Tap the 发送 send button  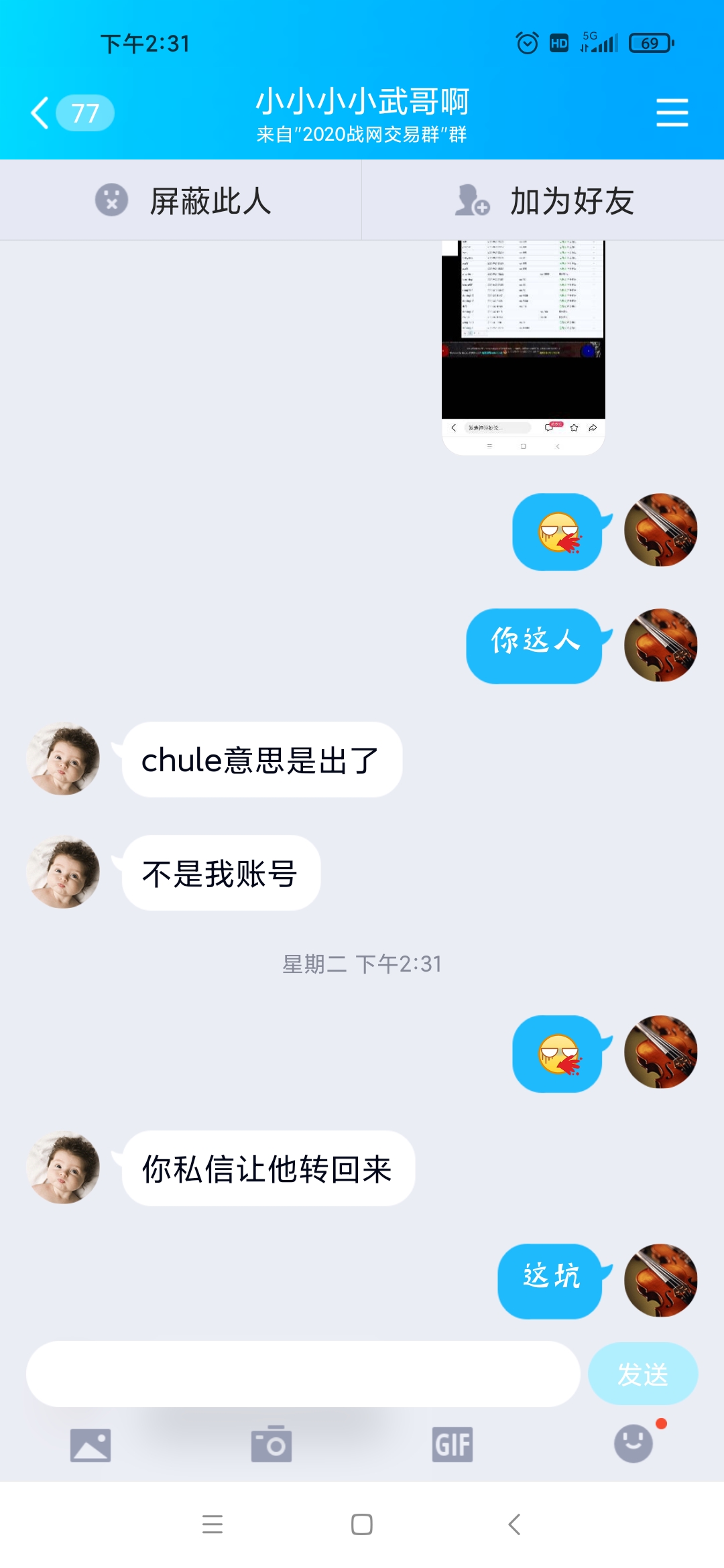point(642,1374)
